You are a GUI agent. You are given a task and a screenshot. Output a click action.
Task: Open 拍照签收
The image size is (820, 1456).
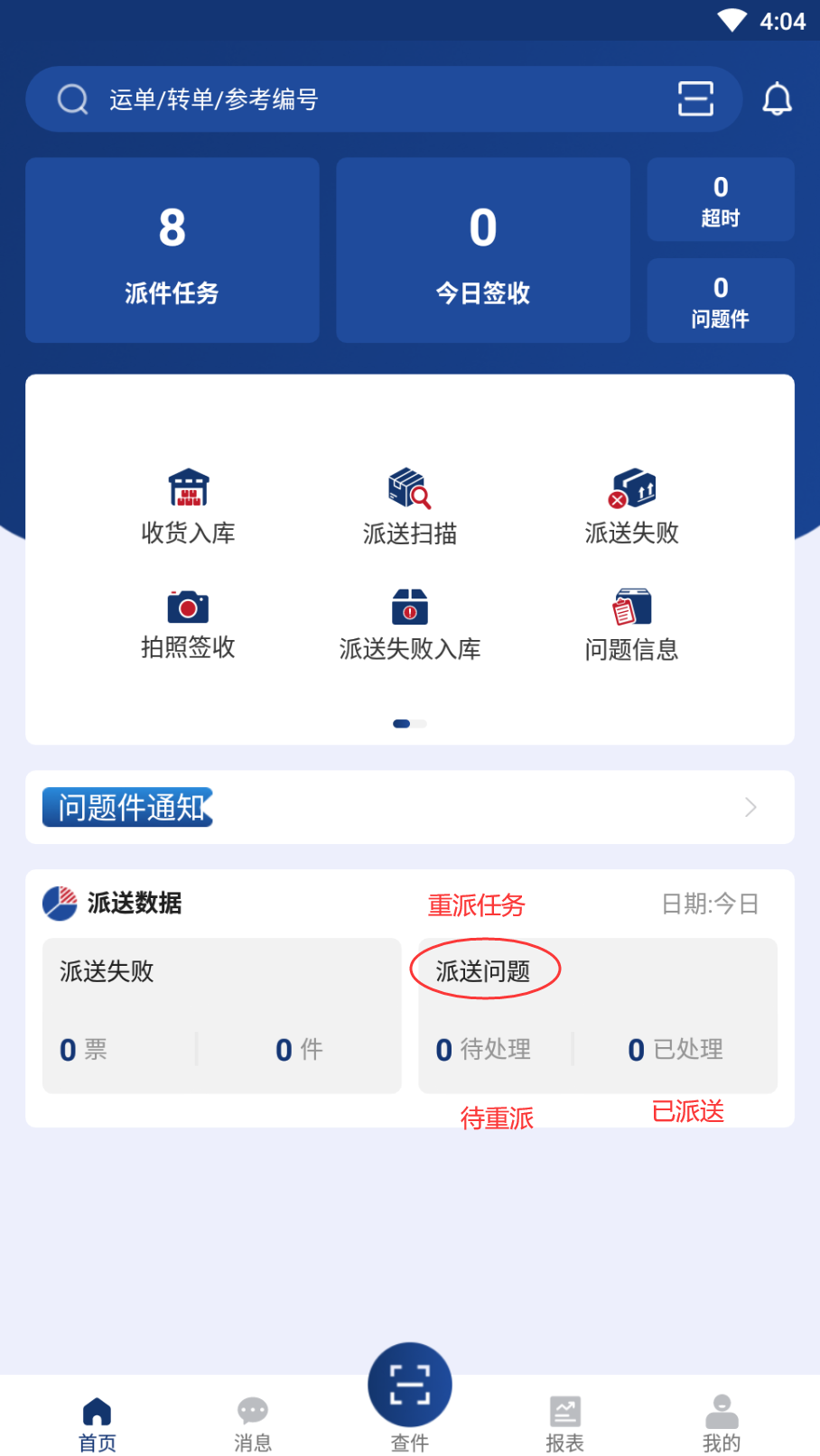coord(188,625)
